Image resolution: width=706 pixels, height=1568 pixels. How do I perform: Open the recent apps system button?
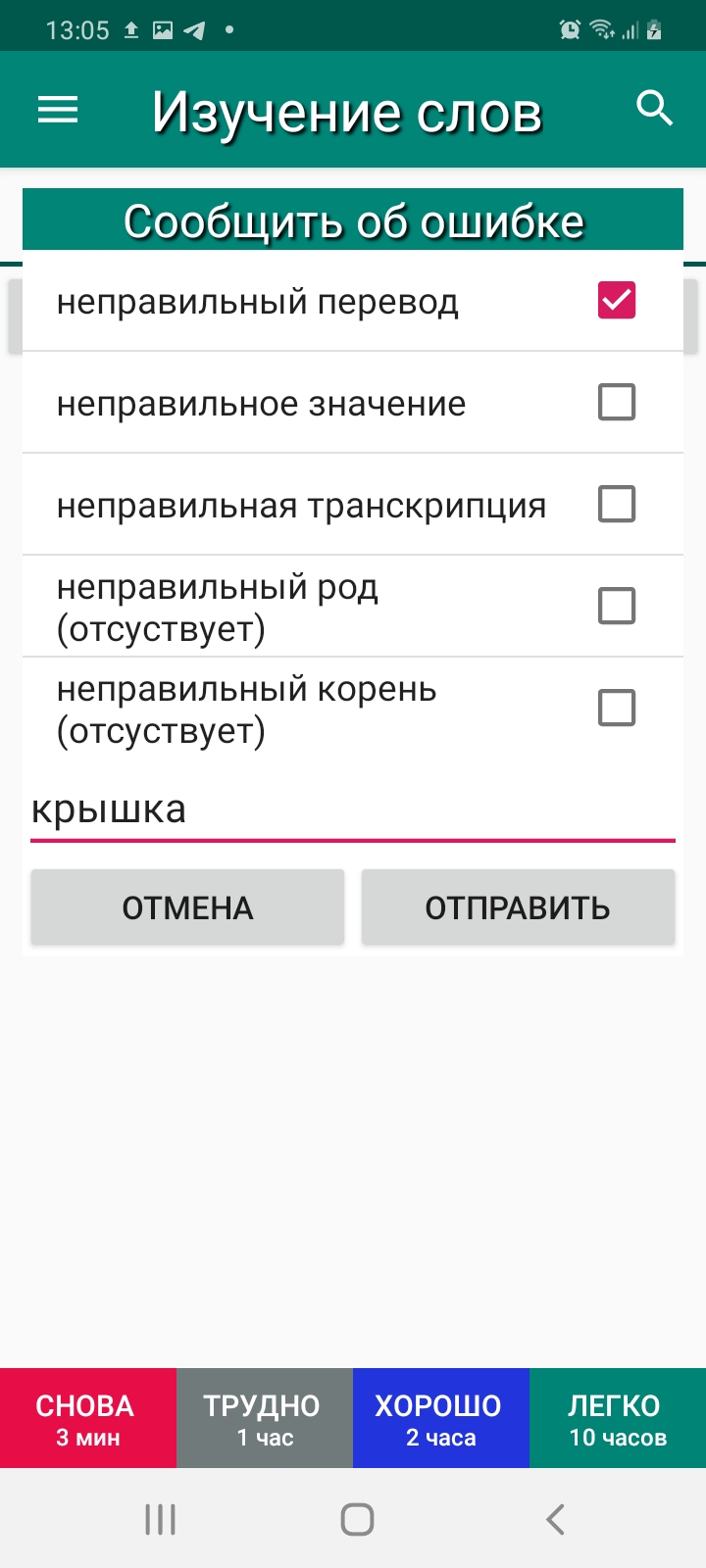pyautogui.click(x=160, y=1519)
